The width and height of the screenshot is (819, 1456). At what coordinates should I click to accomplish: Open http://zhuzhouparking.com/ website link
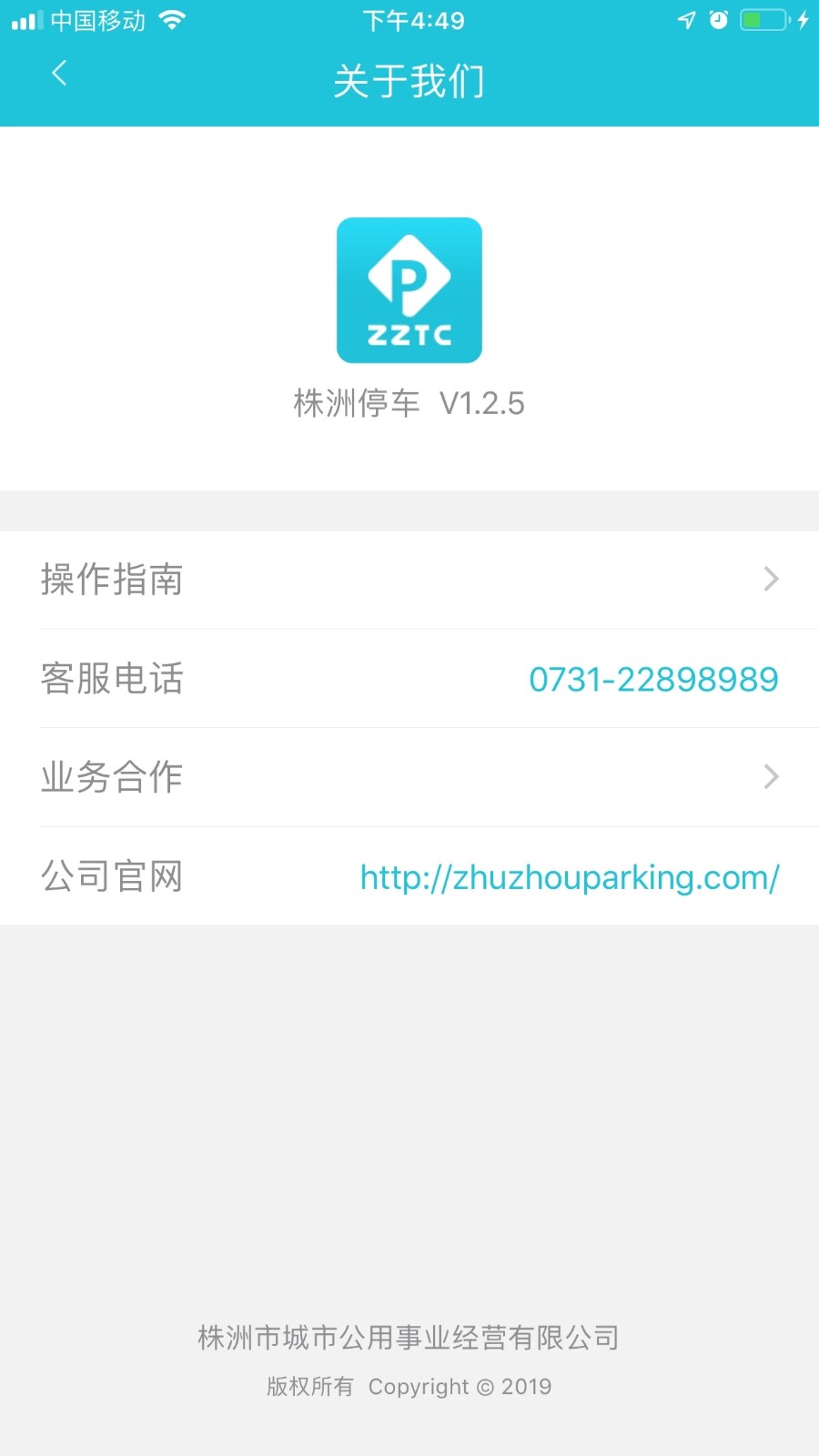(x=569, y=876)
